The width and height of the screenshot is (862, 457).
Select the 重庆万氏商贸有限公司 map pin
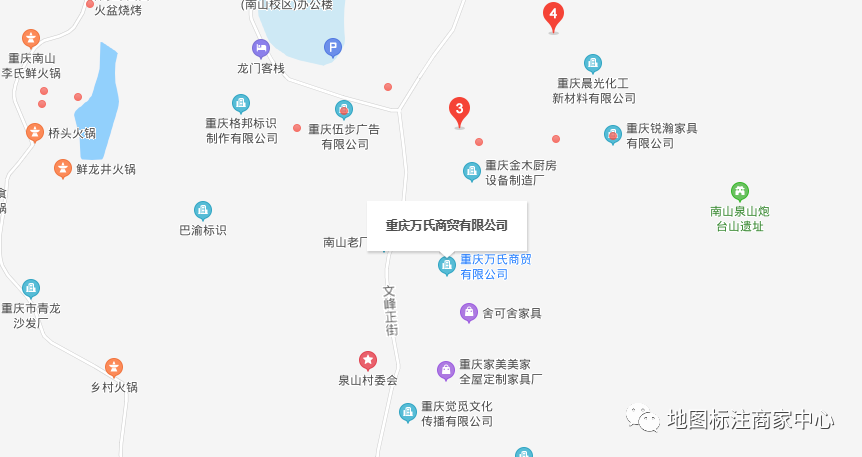tap(447, 265)
